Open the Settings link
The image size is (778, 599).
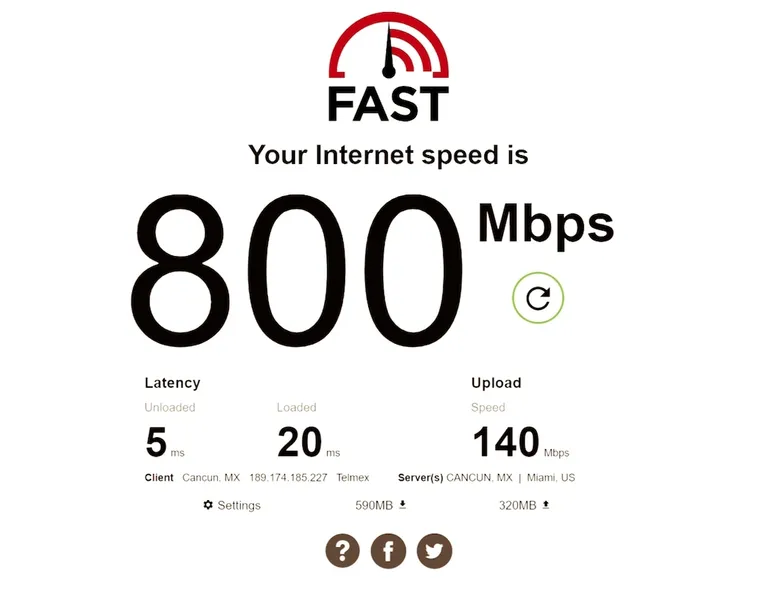[x=232, y=505]
